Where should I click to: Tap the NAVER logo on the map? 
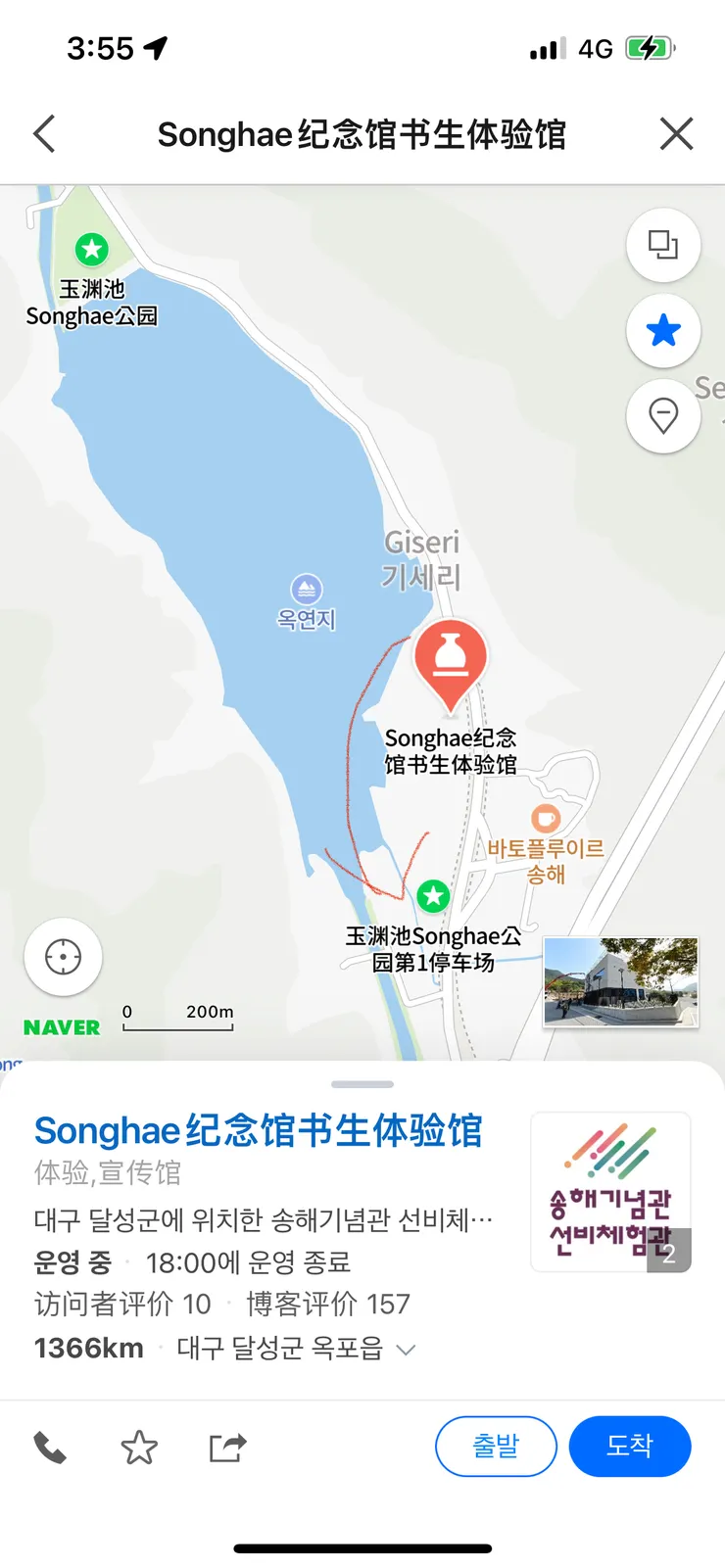click(61, 1026)
